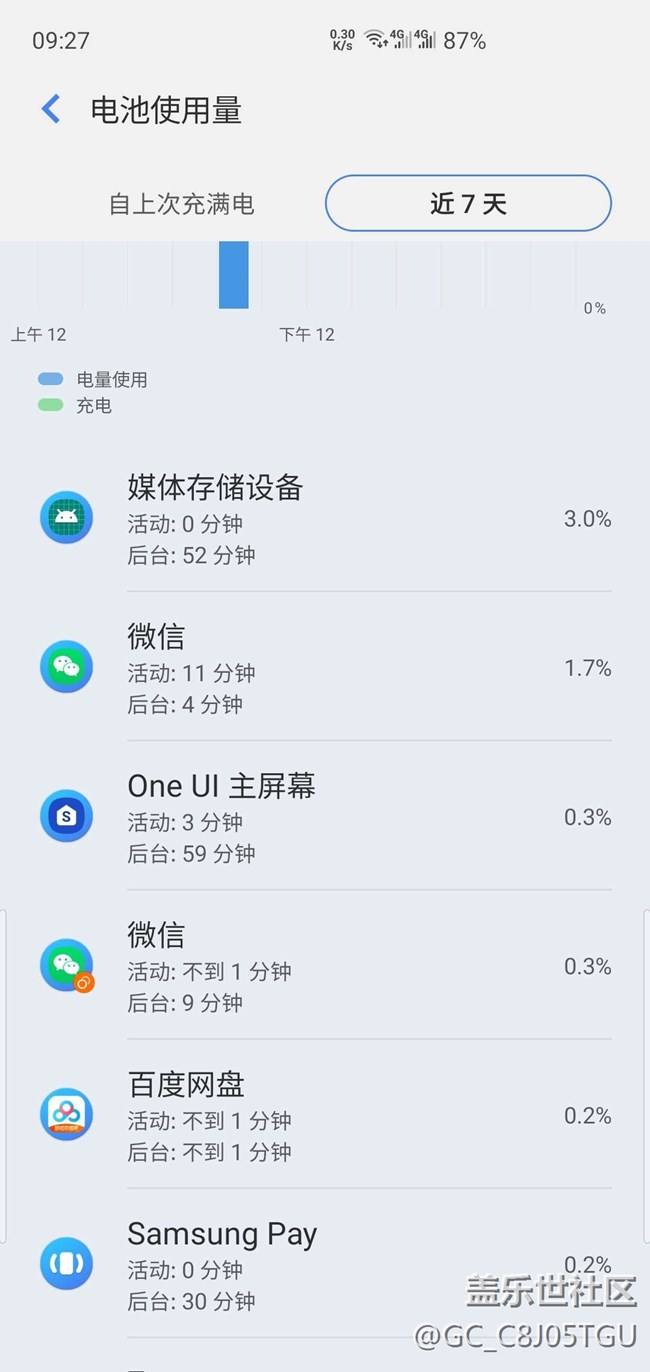Open the dual-app 微信 row showing 0.3%
Screen dimensions: 650x1372
(325, 966)
